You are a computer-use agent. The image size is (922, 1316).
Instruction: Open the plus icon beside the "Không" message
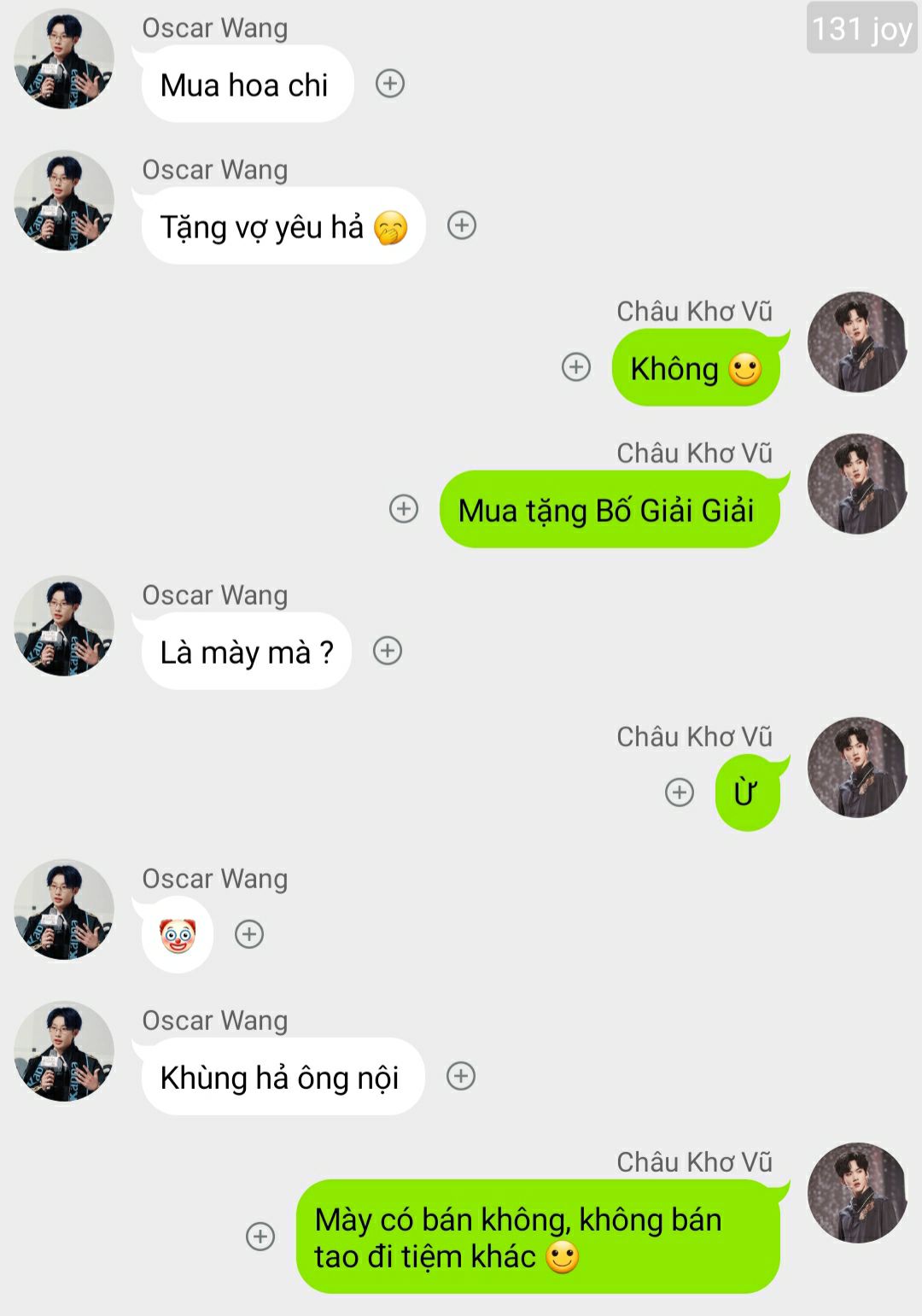click(576, 367)
